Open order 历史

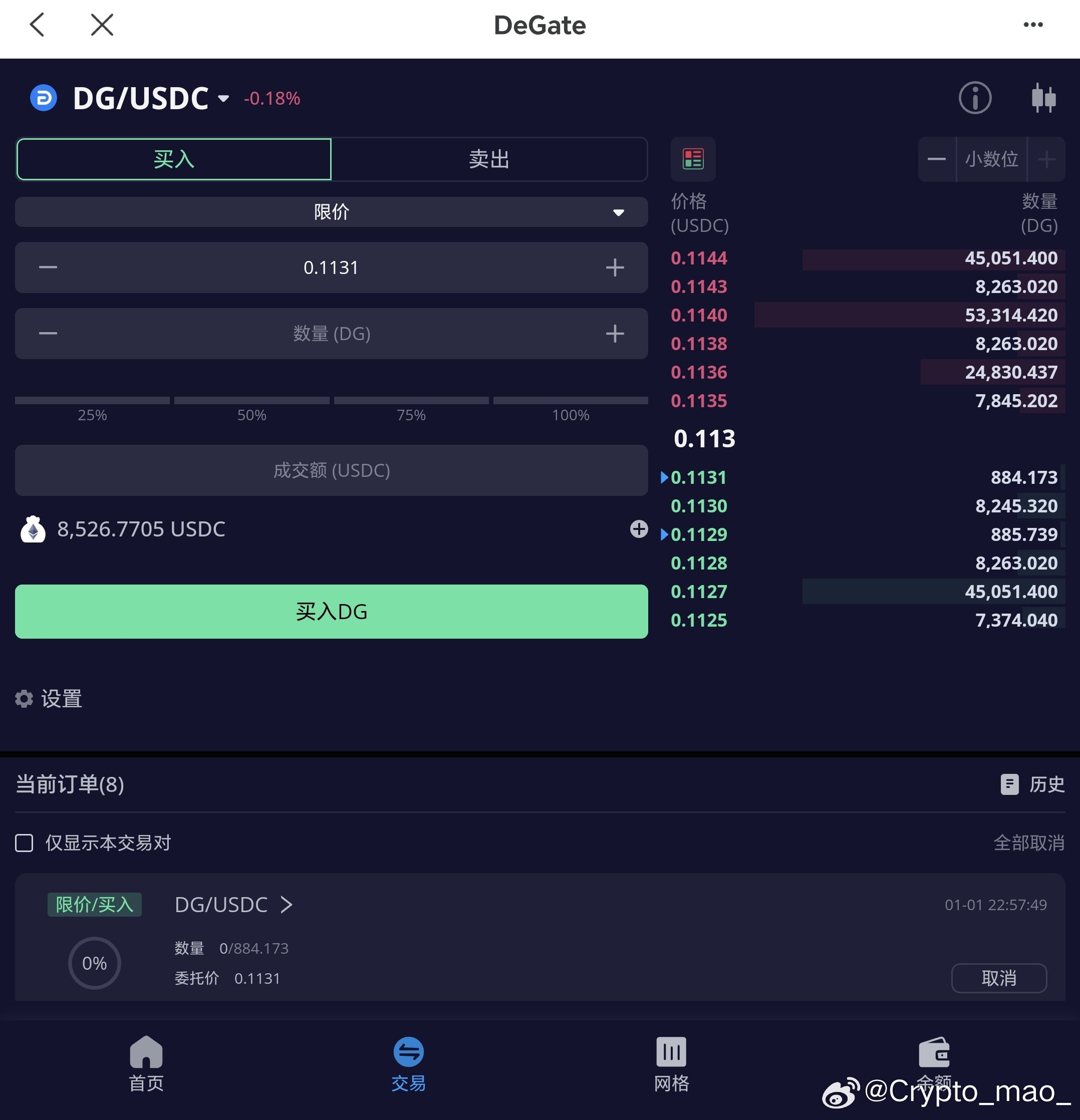pyautogui.click(x=1033, y=784)
